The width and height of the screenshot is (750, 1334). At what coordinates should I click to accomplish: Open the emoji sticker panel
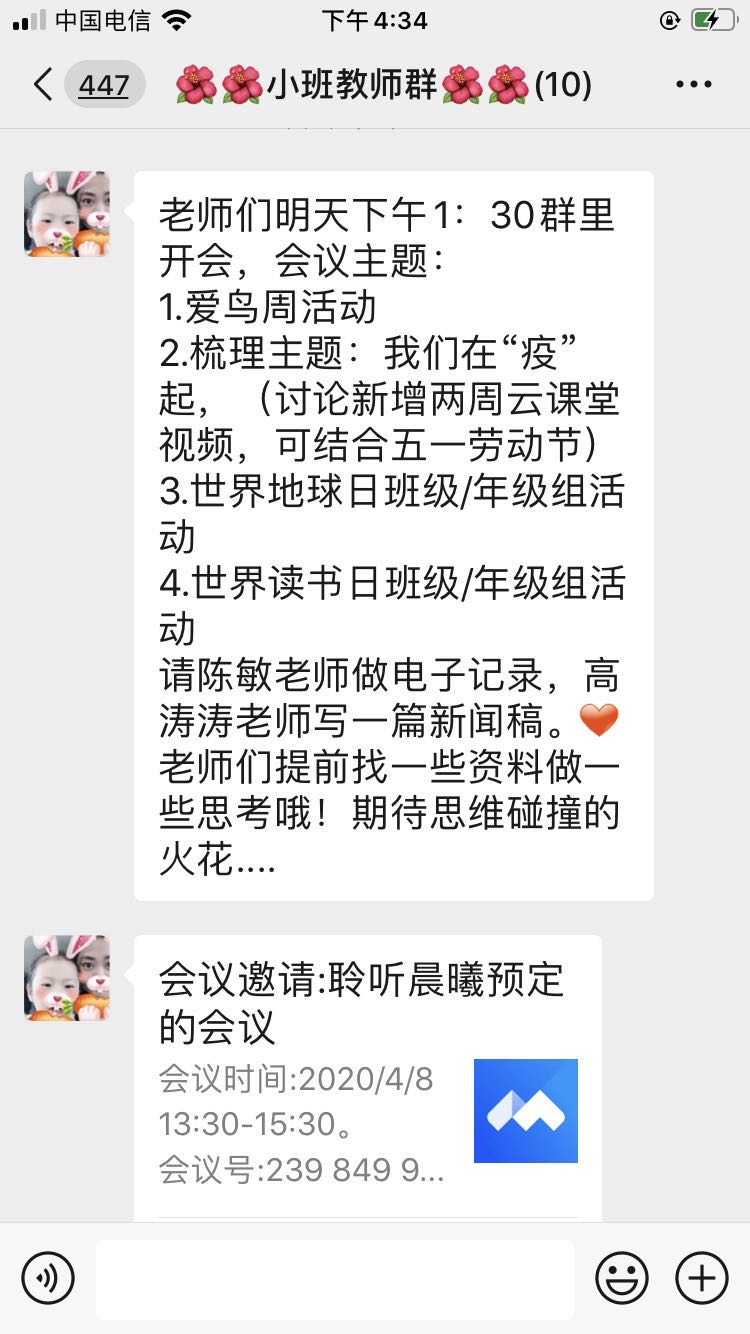pyautogui.click(x=622, y=1277)
